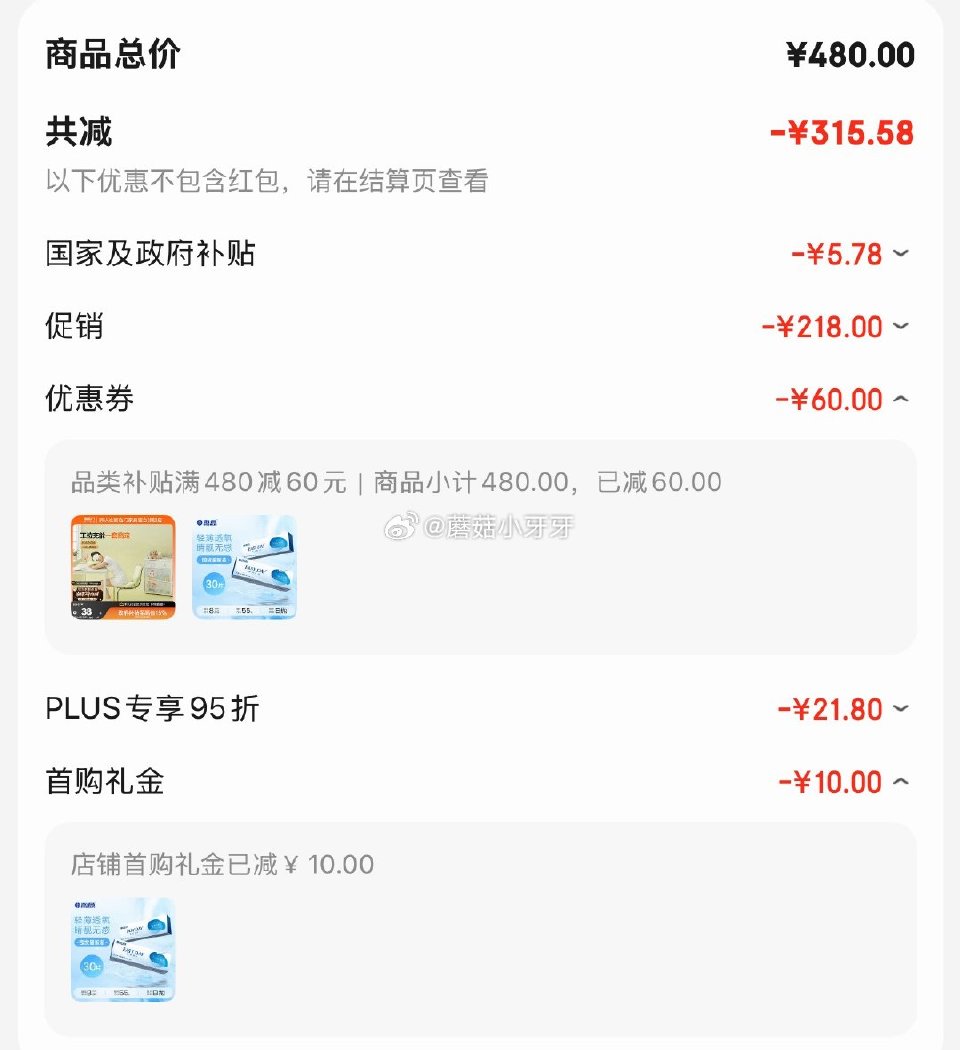Viewport: 960px width, 1050px height.
Task: Collapse the 首购礼金 gift details
Action: (x=902, y=781)
